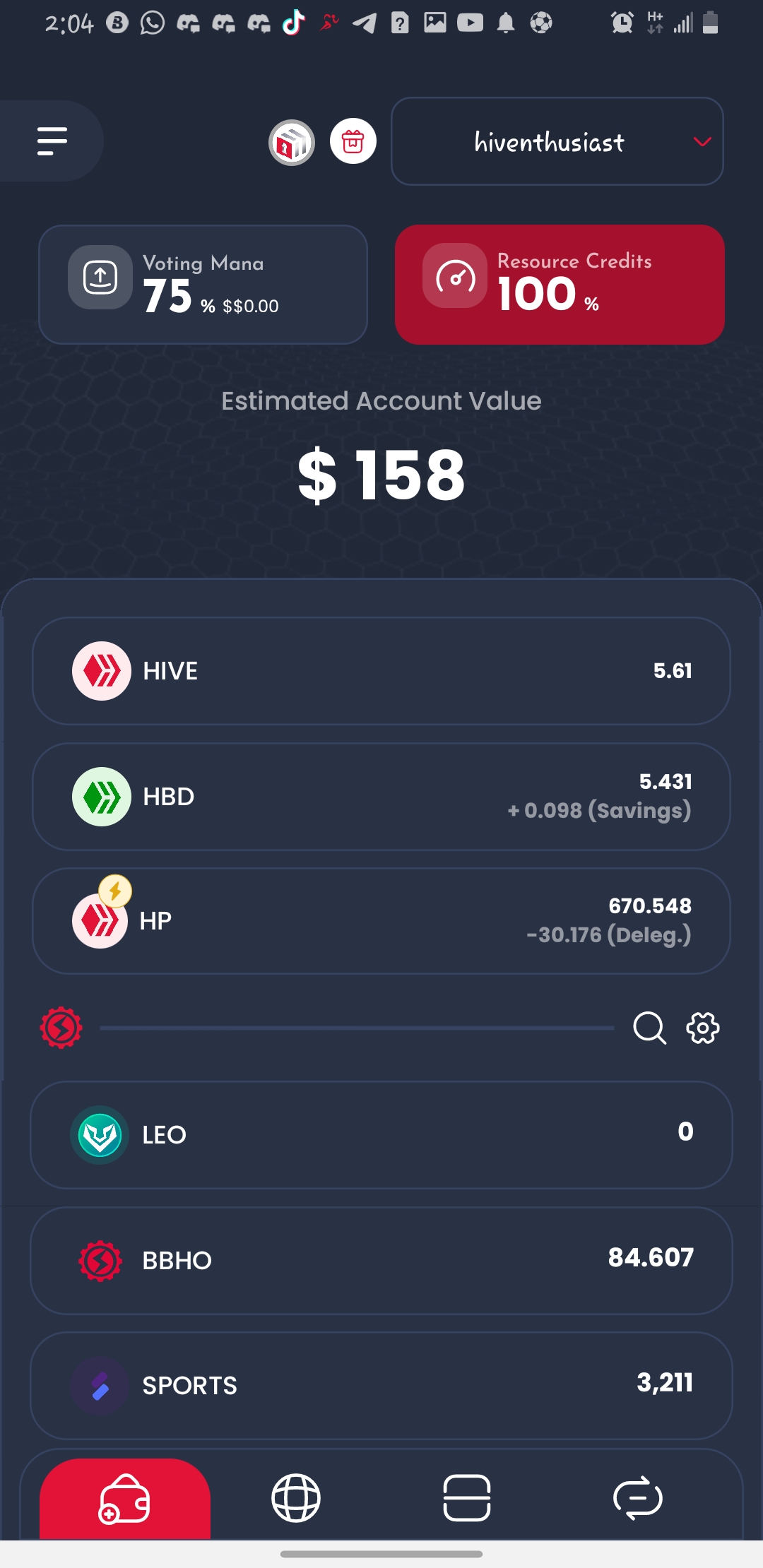Switch to the wallet tab

(125, 1498)
